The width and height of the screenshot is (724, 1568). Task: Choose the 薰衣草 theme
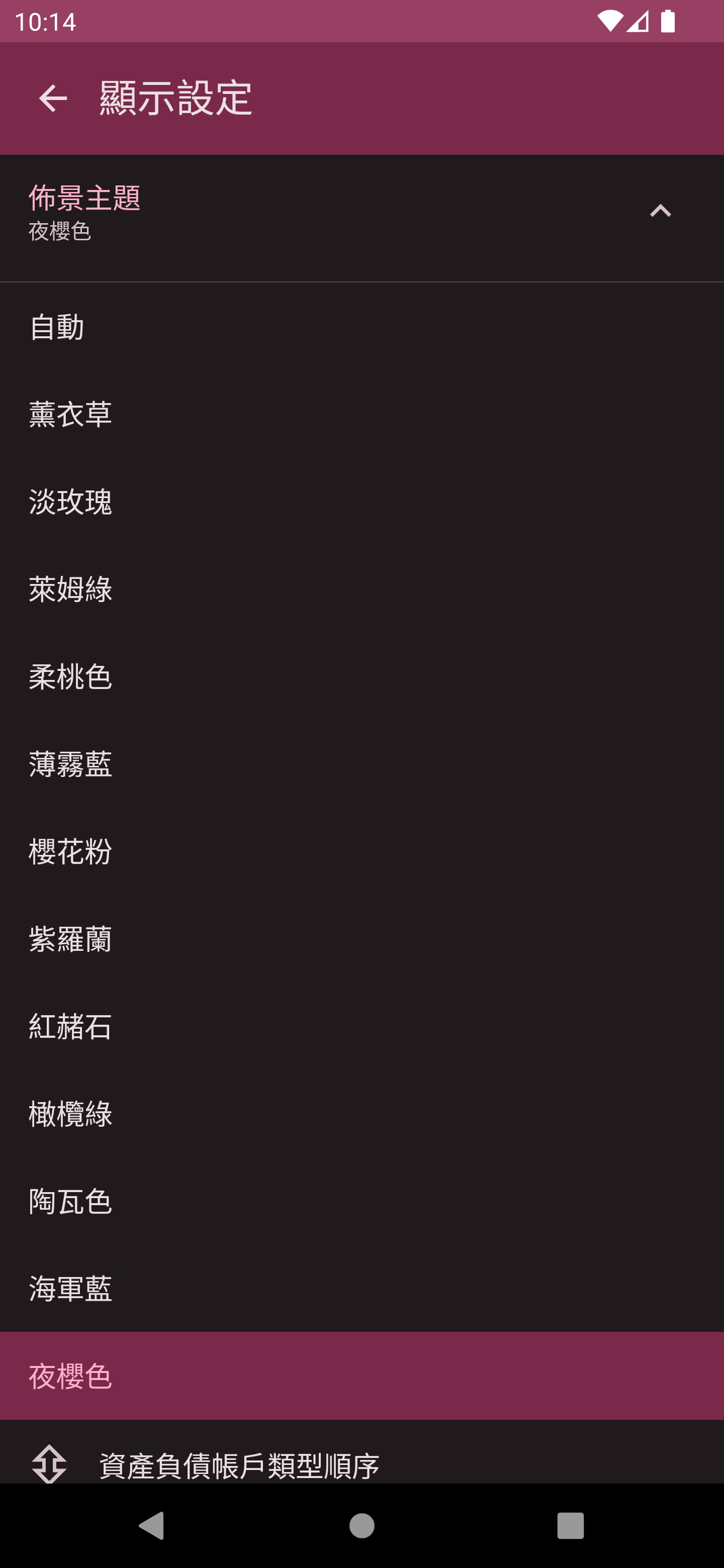[x=361, y=415]
